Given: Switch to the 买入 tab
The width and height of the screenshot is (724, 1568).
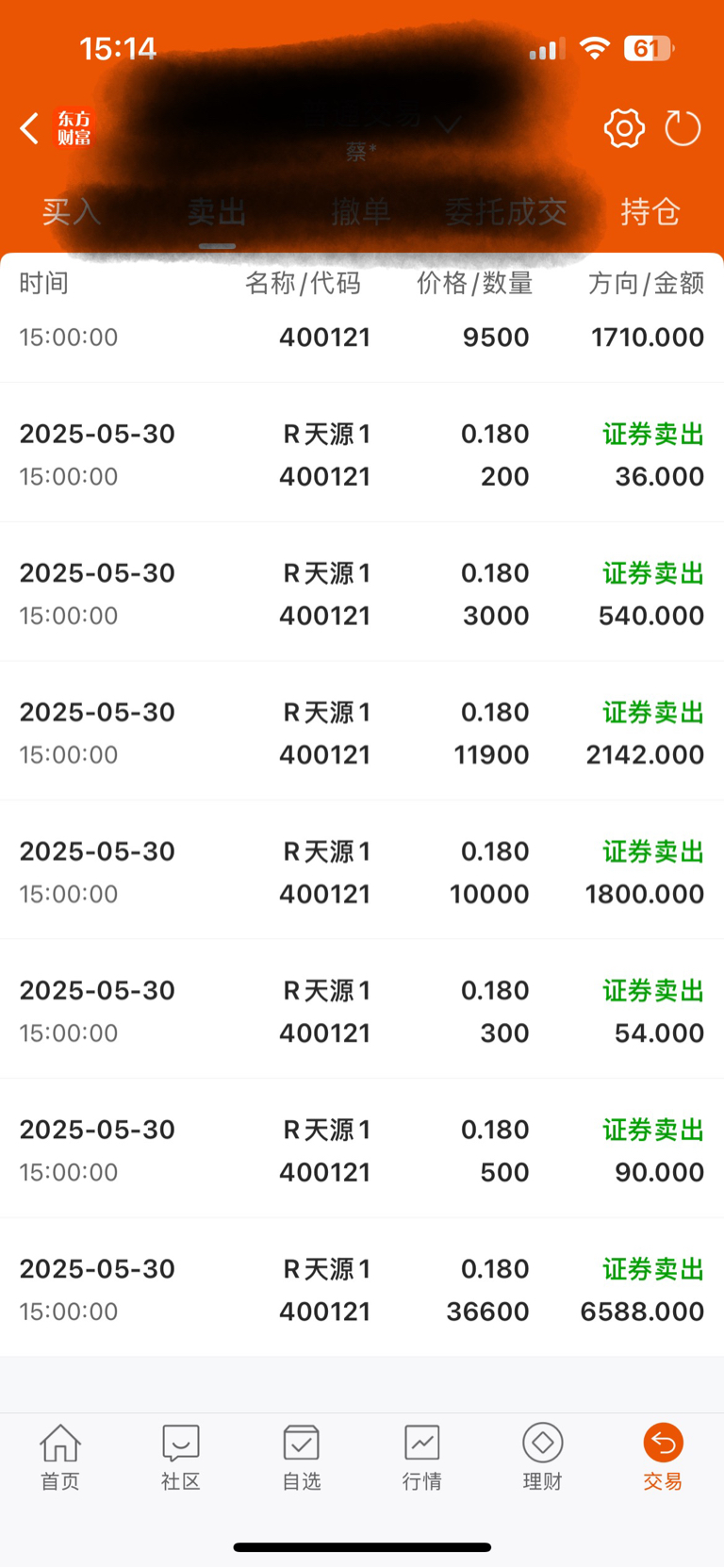Looking at the screenshot, I should tap(72, 212).
